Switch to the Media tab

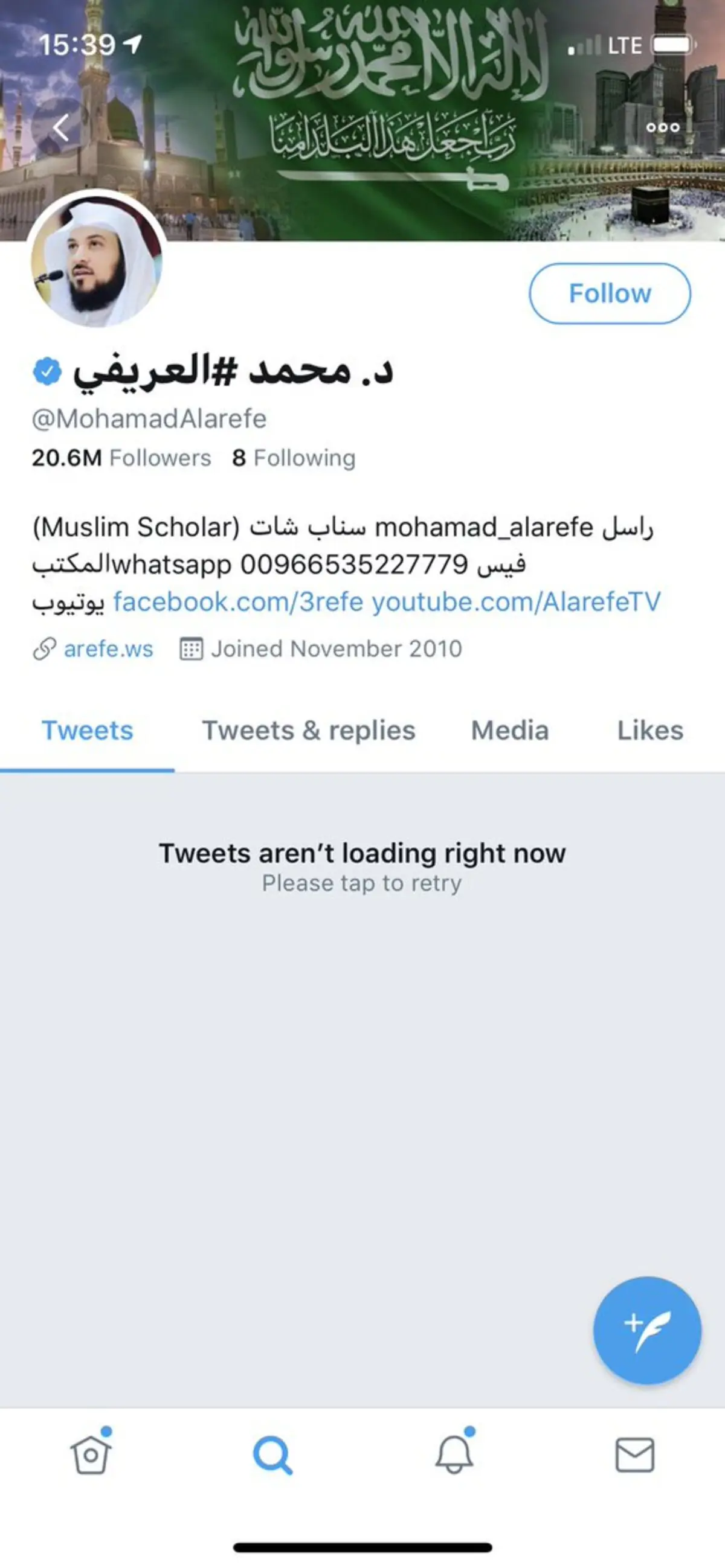[x=509, y=731]
